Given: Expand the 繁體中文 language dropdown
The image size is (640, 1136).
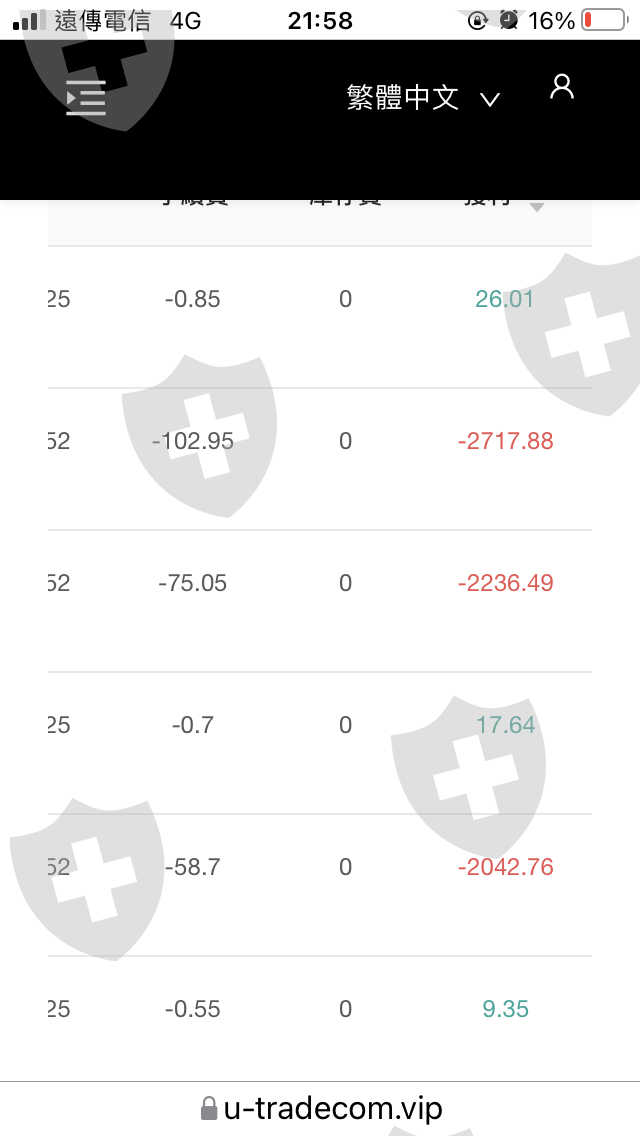Looking at the screenshot, I should point(423,99).
